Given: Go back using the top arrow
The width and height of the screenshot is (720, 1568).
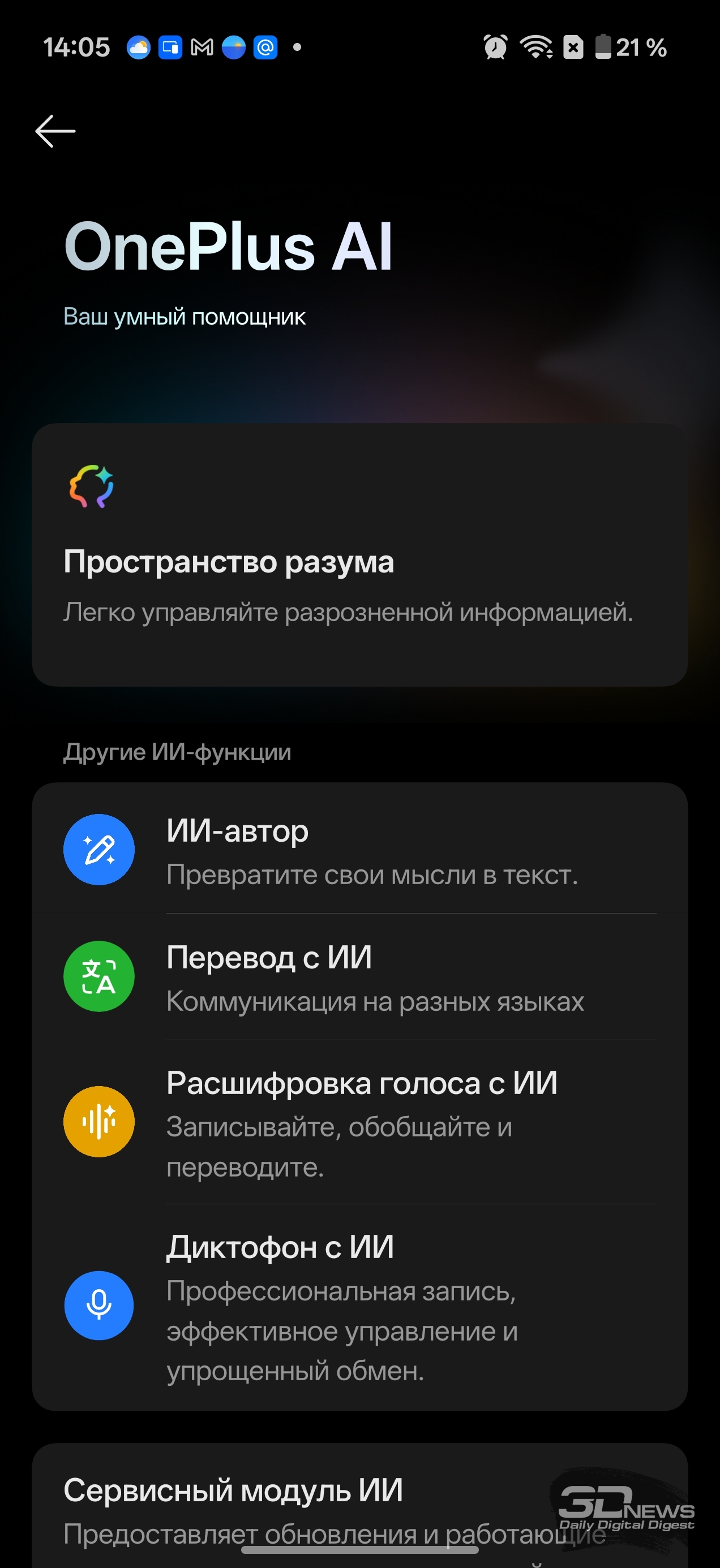Looking at the screenshot, I should click(55, 131).
